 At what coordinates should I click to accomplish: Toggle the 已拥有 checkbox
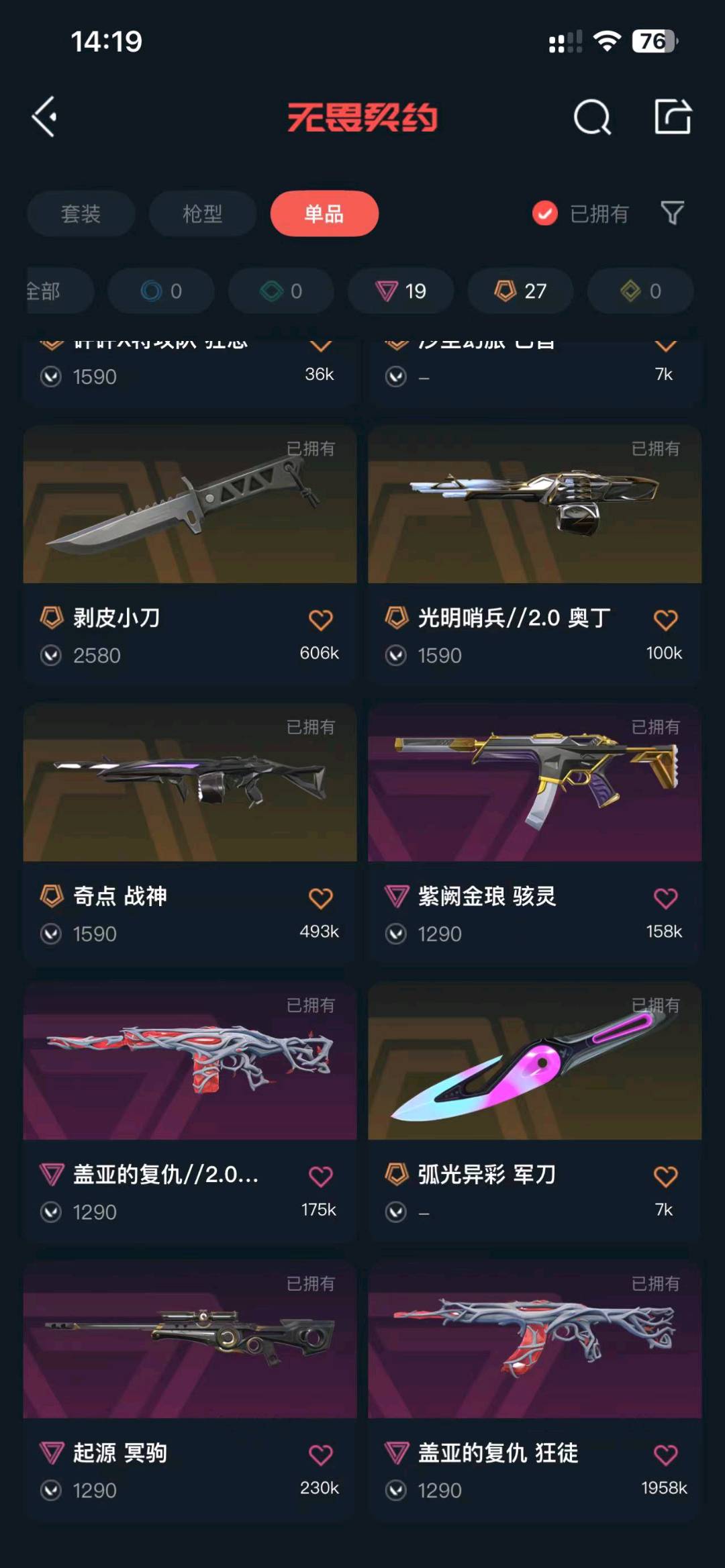pyautogui.click(x=545, y=213)
